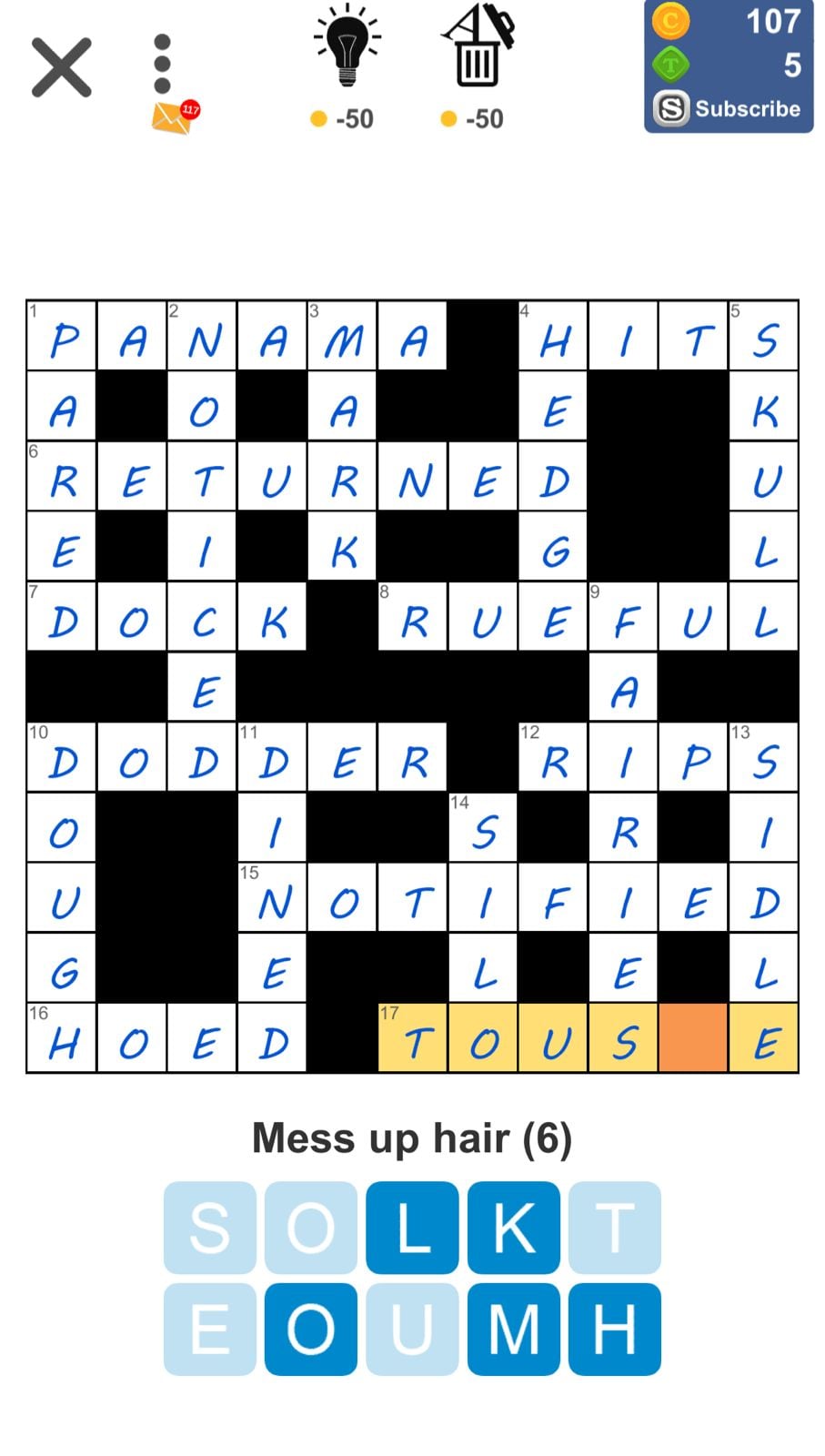Select the cell containing the letter T in TOUS
Screen dimensions: 825x1456
pyautogui.click(x=413, y=1038)
